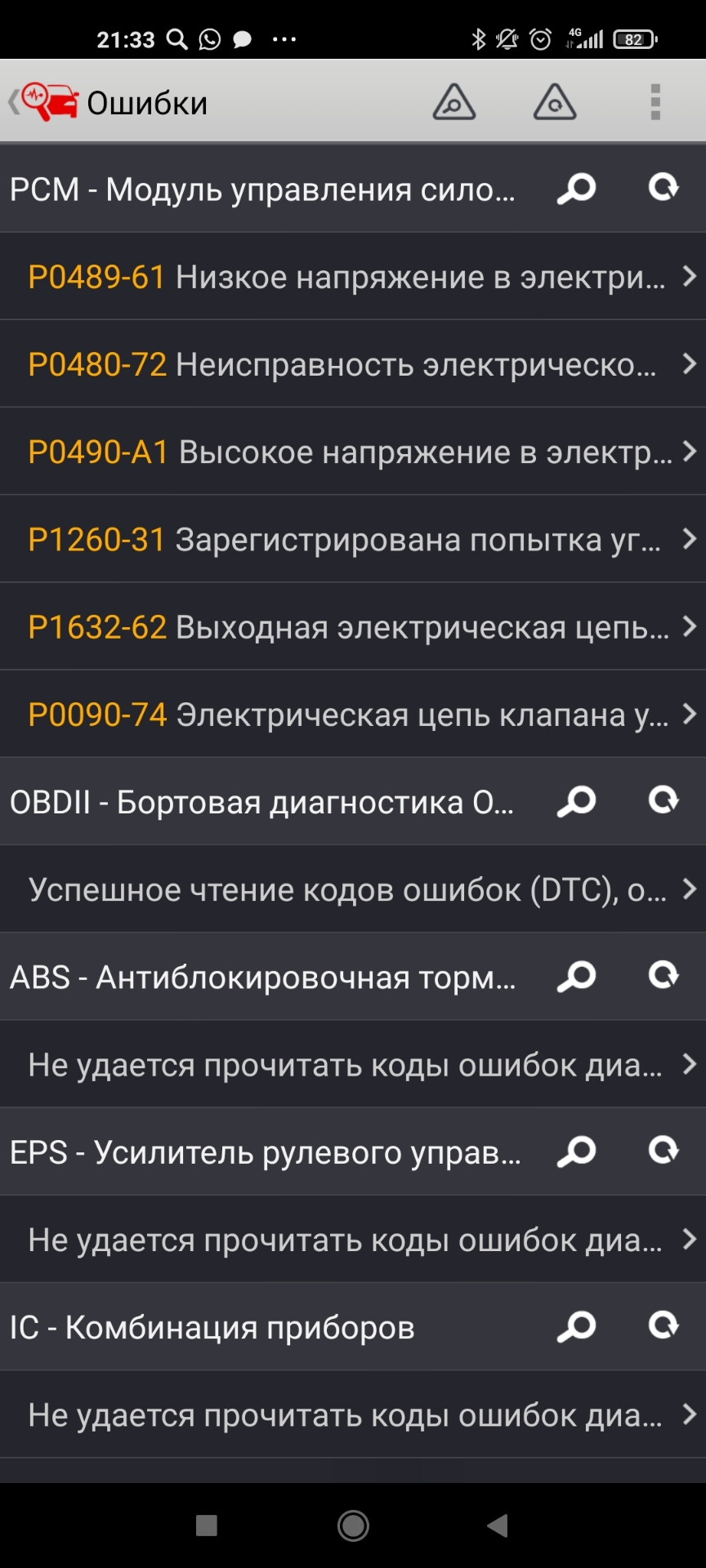Tap the circular arrow icon in the PCM row

click(664, 189)
